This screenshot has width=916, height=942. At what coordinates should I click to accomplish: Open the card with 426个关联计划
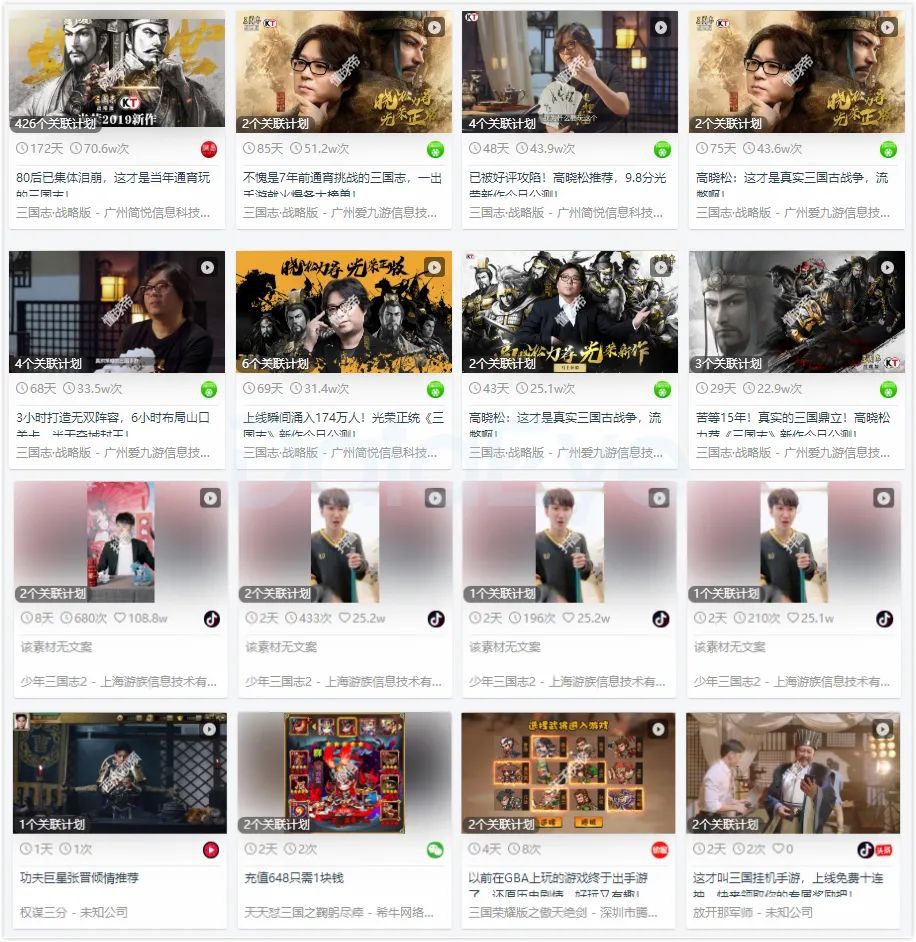pyautogui.click(x=117, y=72)
